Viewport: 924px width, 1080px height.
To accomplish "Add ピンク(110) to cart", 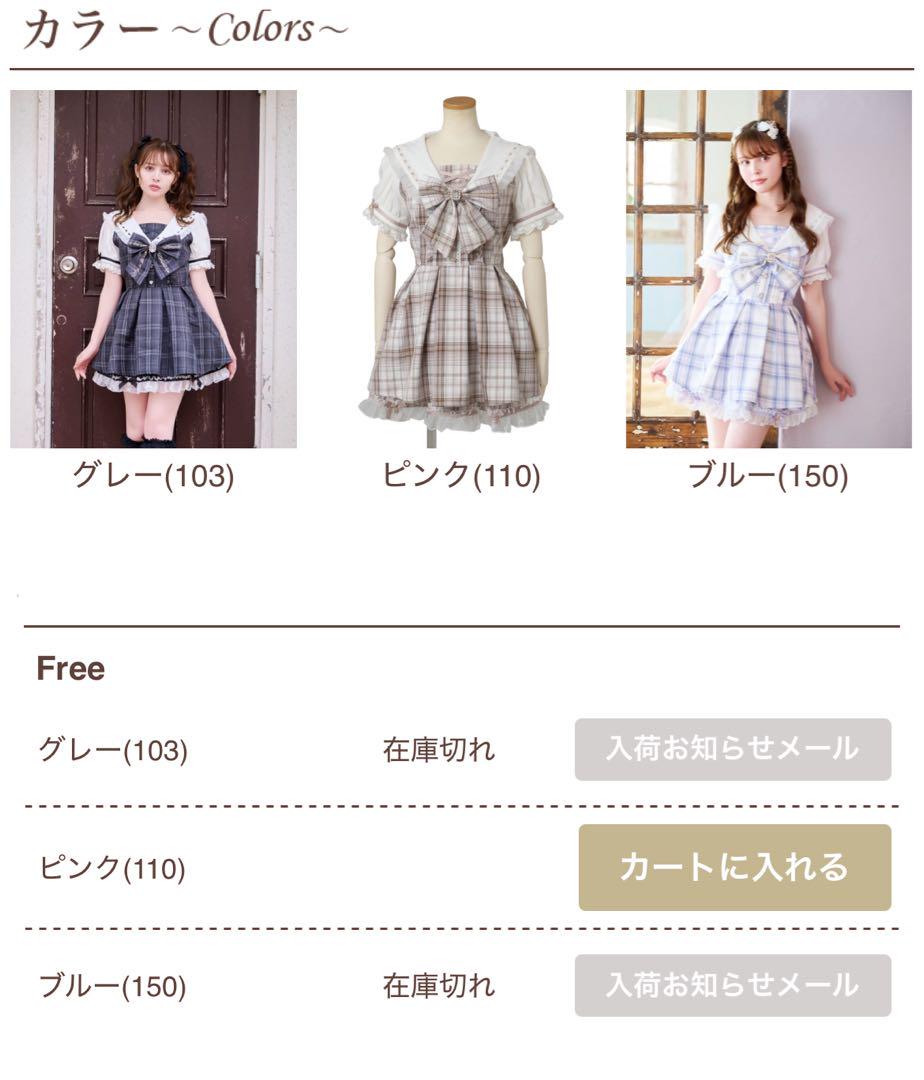I will pos(734,867).
